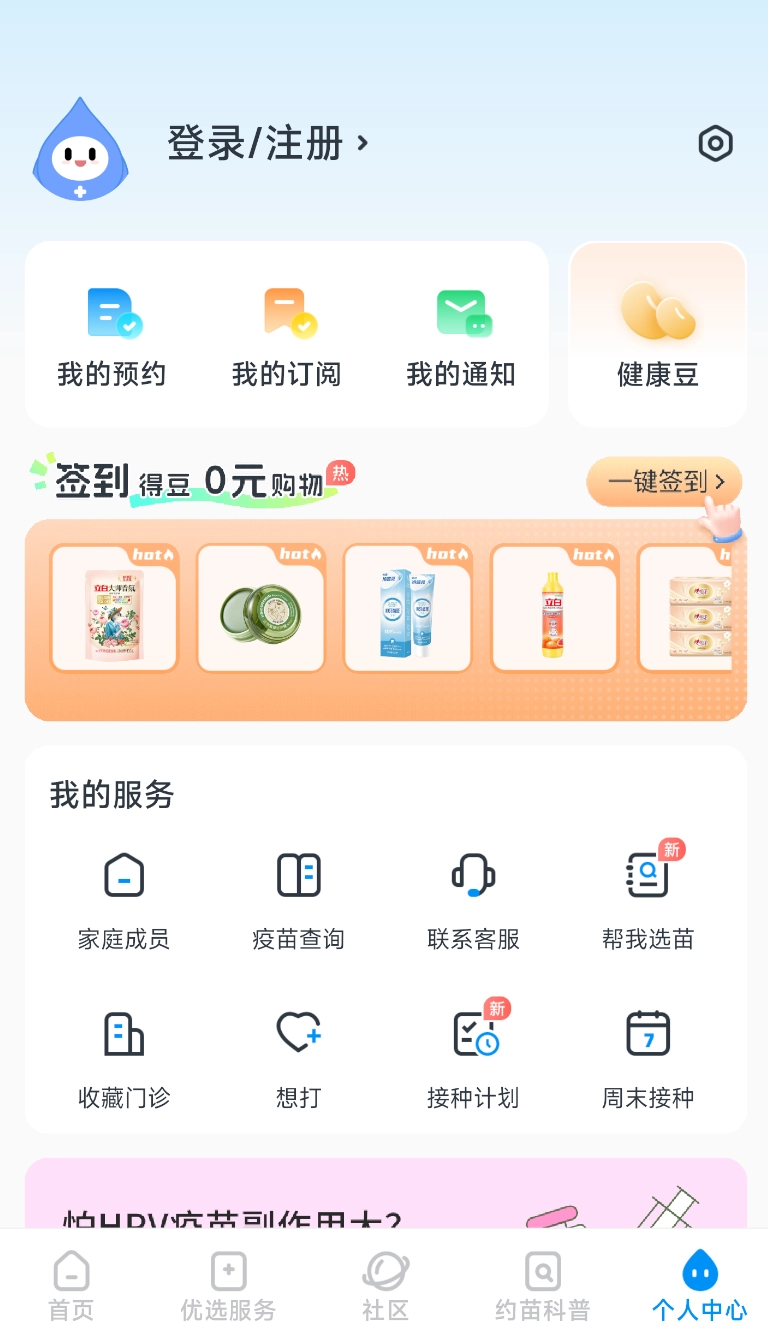Image resolution: width=768 pixels, height=1326 pixels.
Task: Tap 一键签到 to sign in
Action: [664, 481]
